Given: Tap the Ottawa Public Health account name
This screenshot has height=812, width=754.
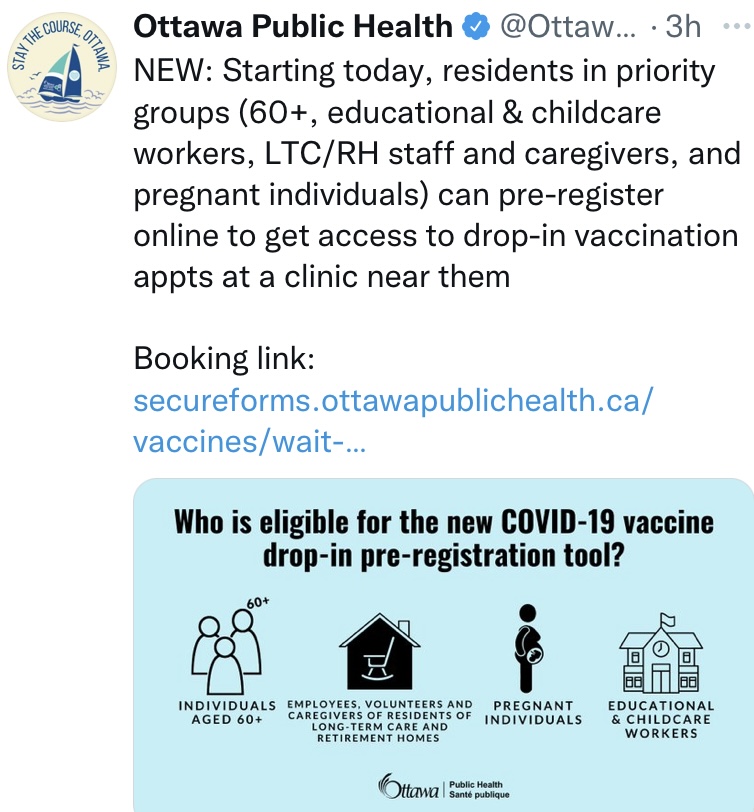Looking at the screenshot, I should click(292, 26).
